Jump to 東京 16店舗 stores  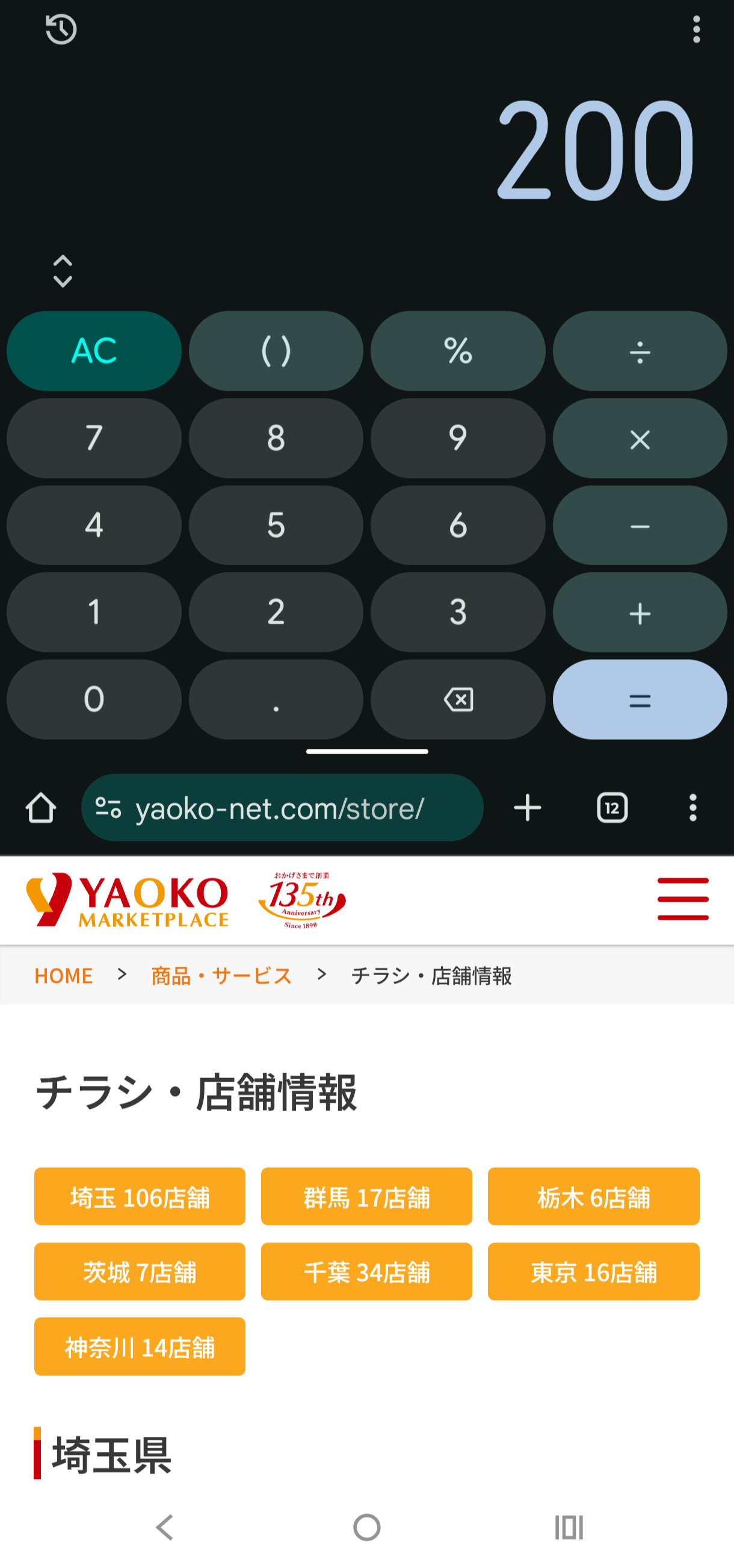(x=593, y=1272)
